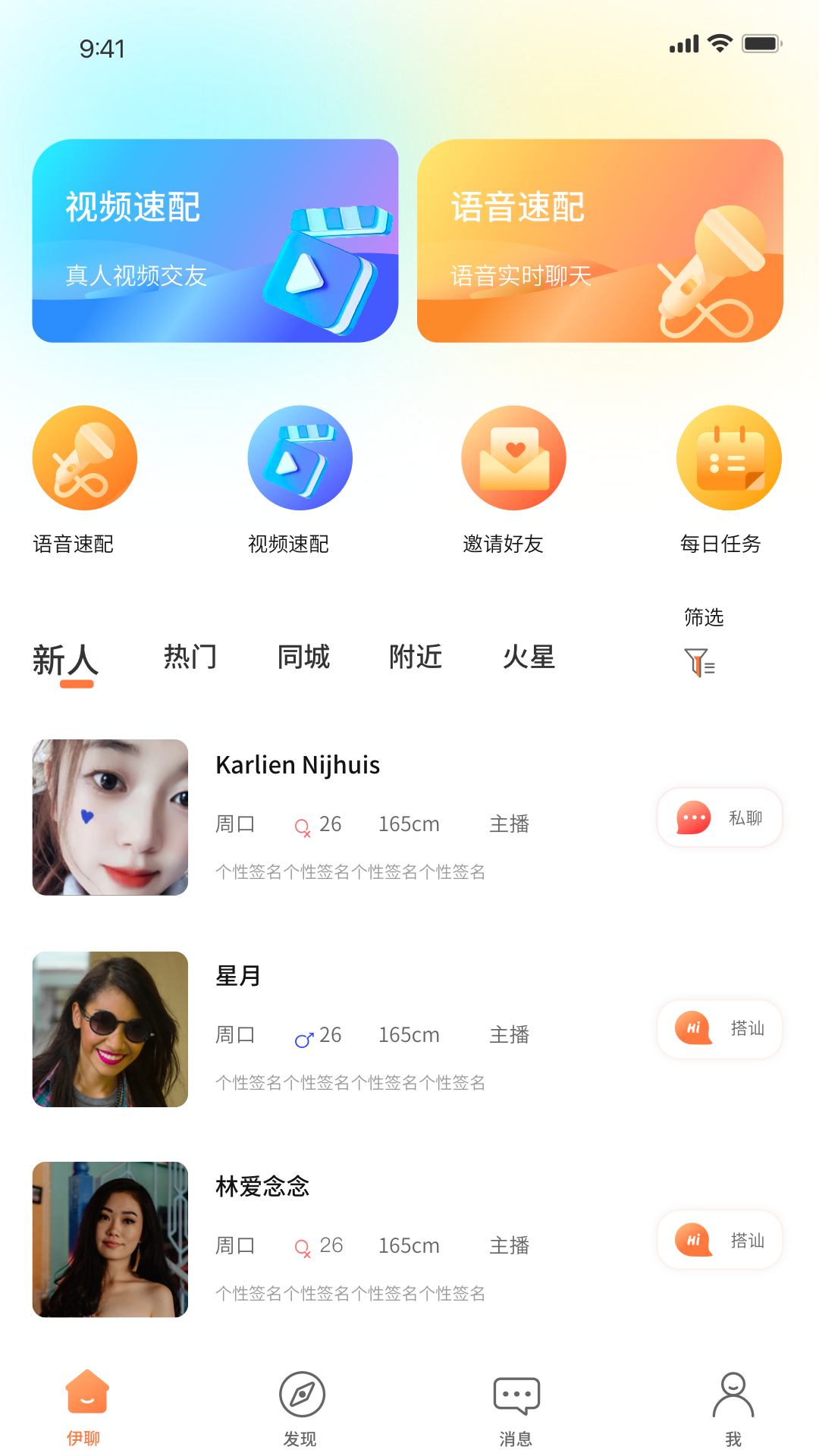Open the 消息 messages icon
The height and width of the screenshot is (1456, 819).
click(514, 1395)
